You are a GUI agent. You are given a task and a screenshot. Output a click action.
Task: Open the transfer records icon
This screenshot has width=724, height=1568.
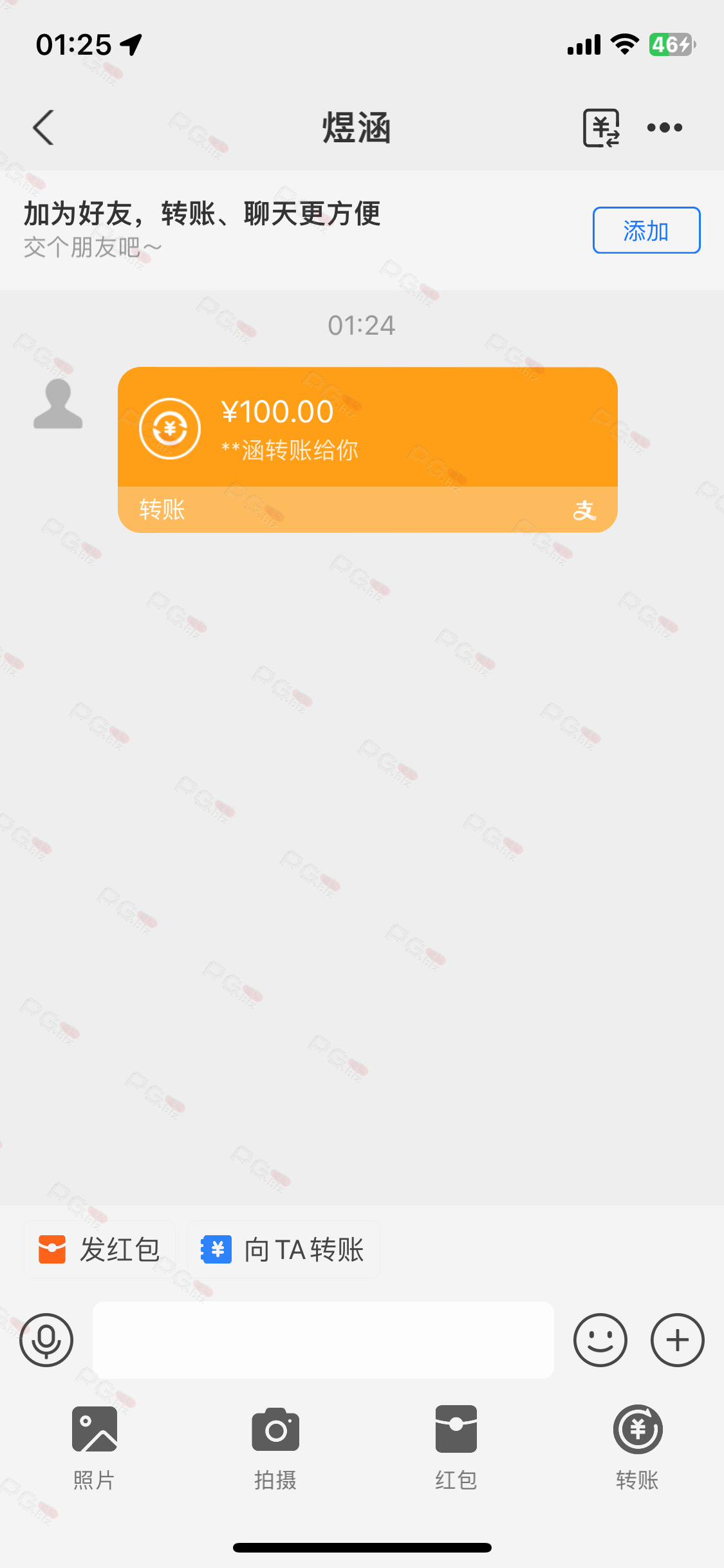pyautogui.click(x=600, y=127)
